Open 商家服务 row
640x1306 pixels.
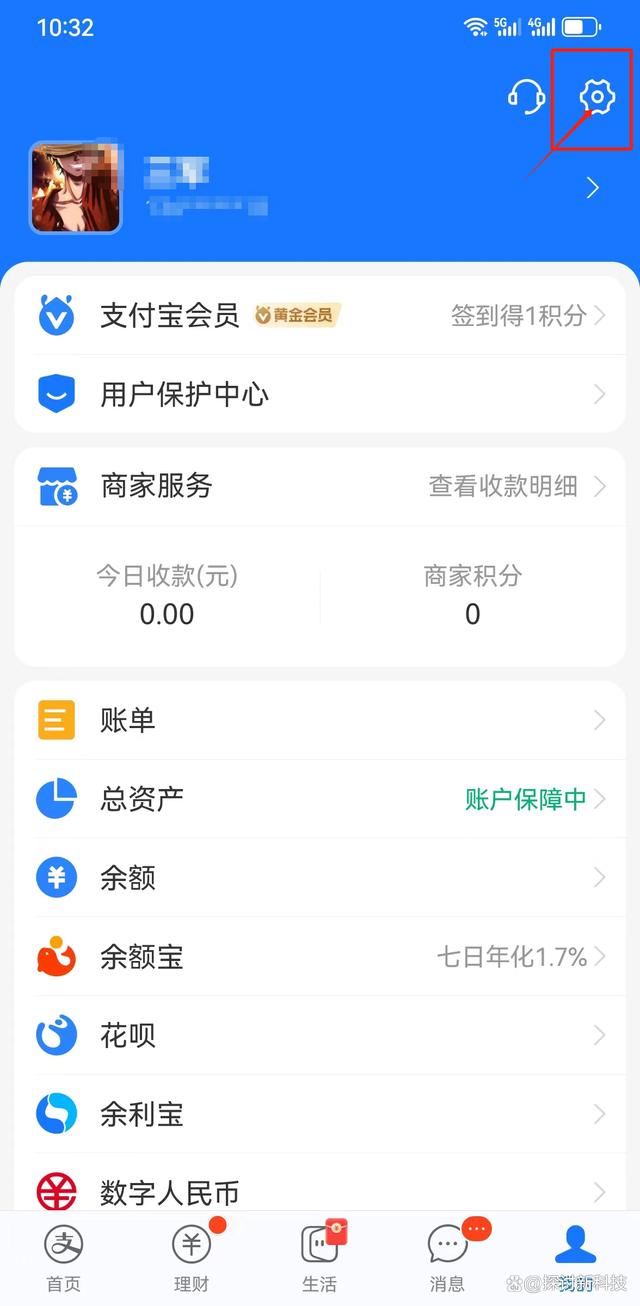point(320,487)
